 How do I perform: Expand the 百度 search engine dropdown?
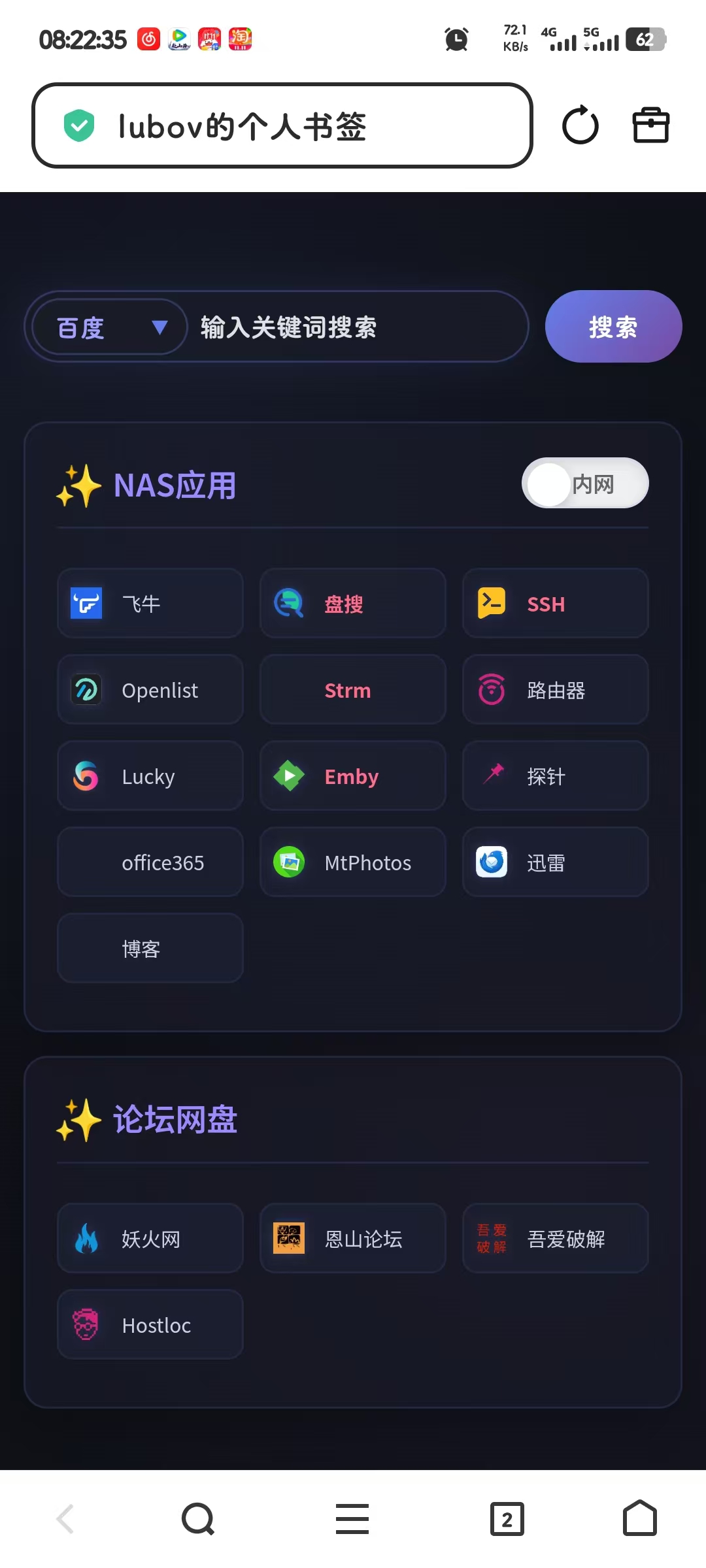point(110,327)
